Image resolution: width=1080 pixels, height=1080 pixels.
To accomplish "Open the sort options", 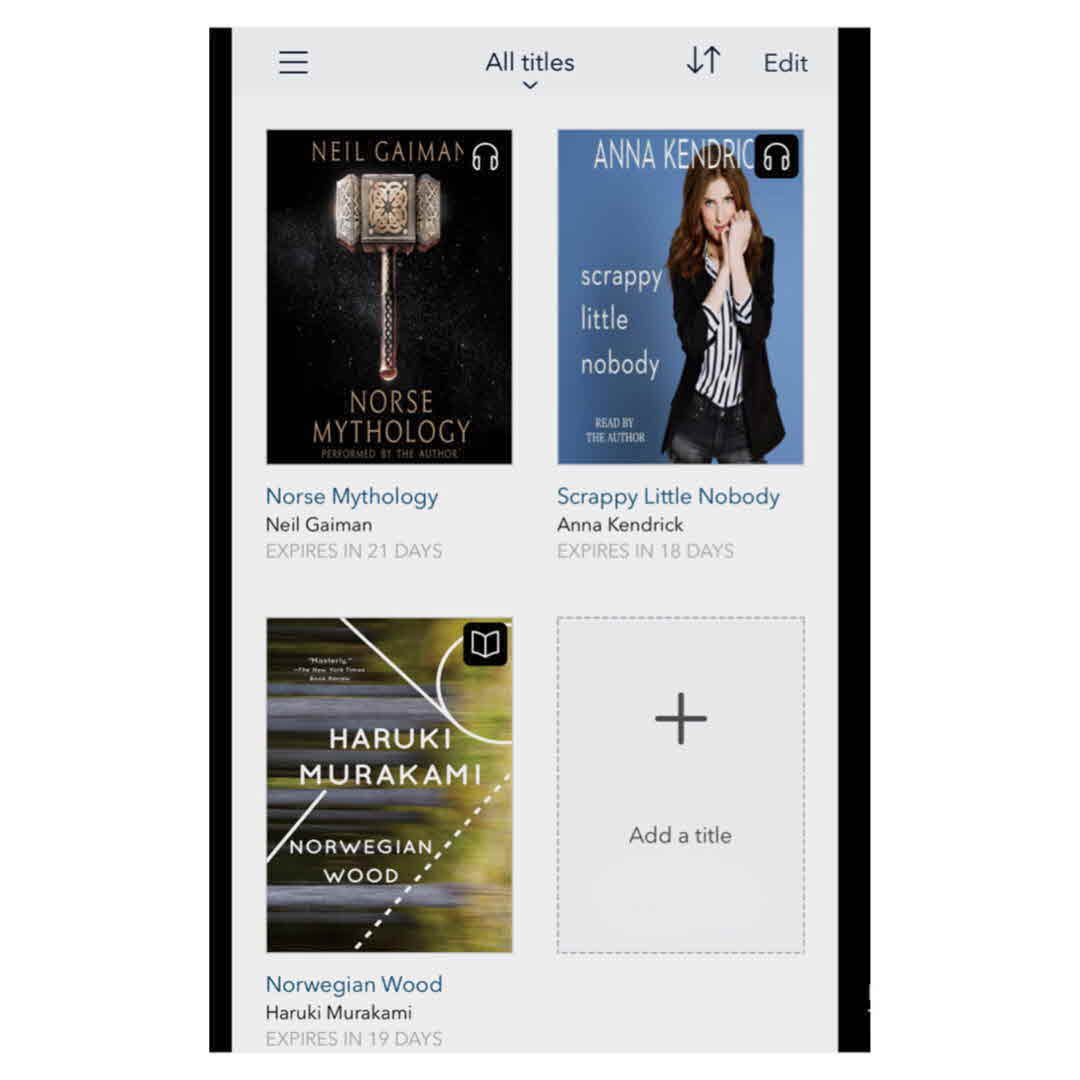I will (x=703, y=62).
